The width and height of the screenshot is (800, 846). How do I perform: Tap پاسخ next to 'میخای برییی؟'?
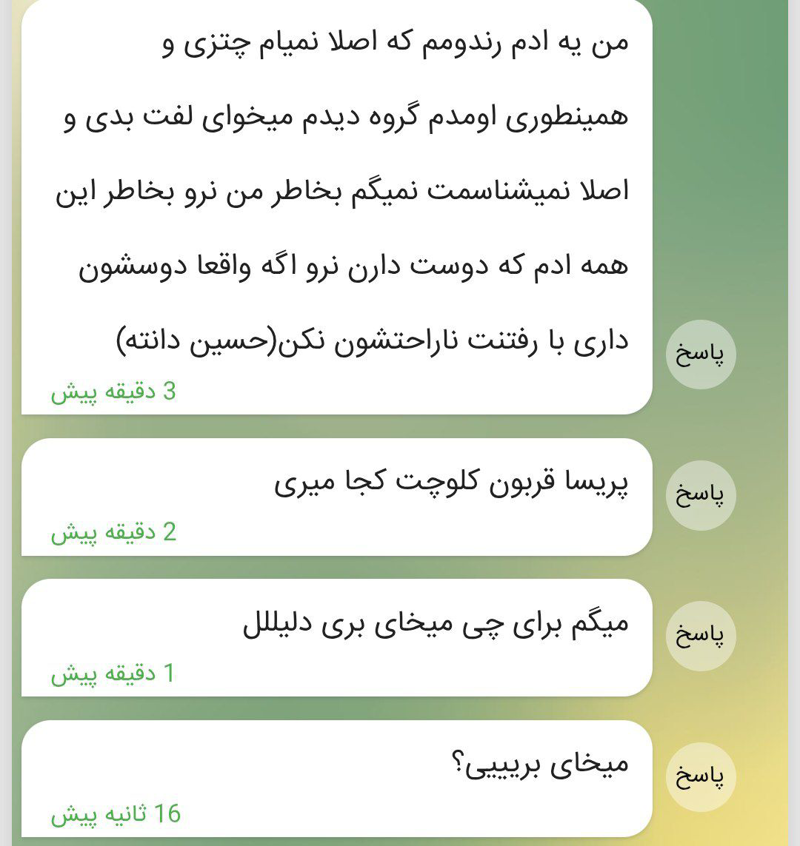coord(701,777)
